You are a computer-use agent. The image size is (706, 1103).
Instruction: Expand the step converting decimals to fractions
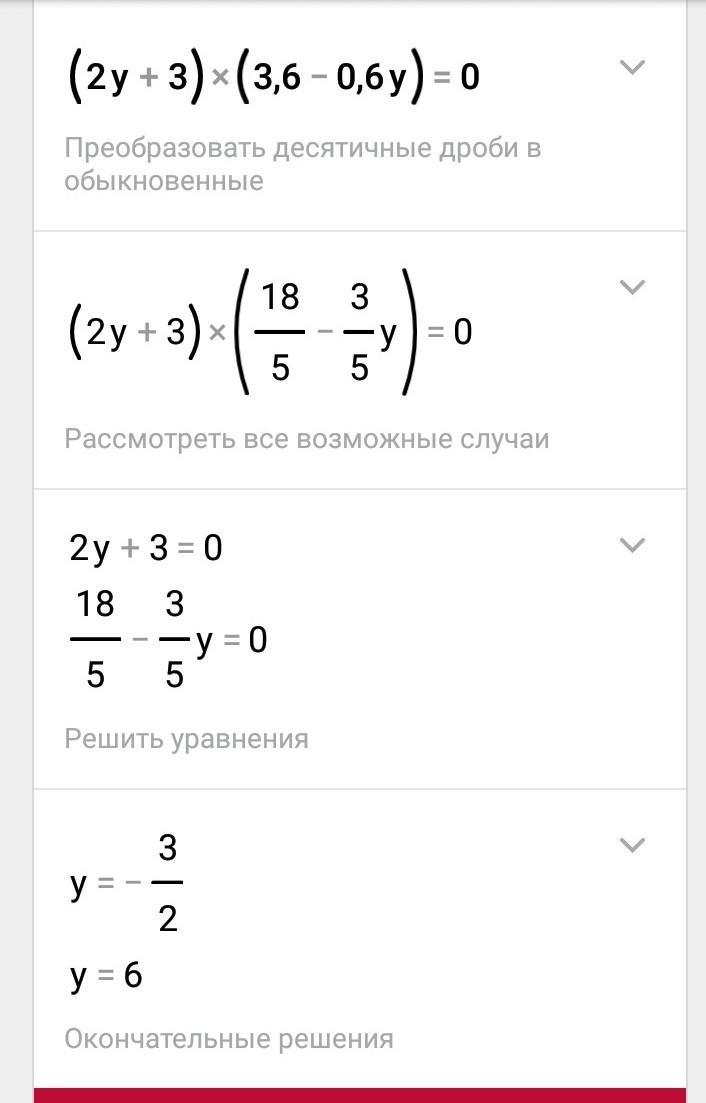[632, 68]
